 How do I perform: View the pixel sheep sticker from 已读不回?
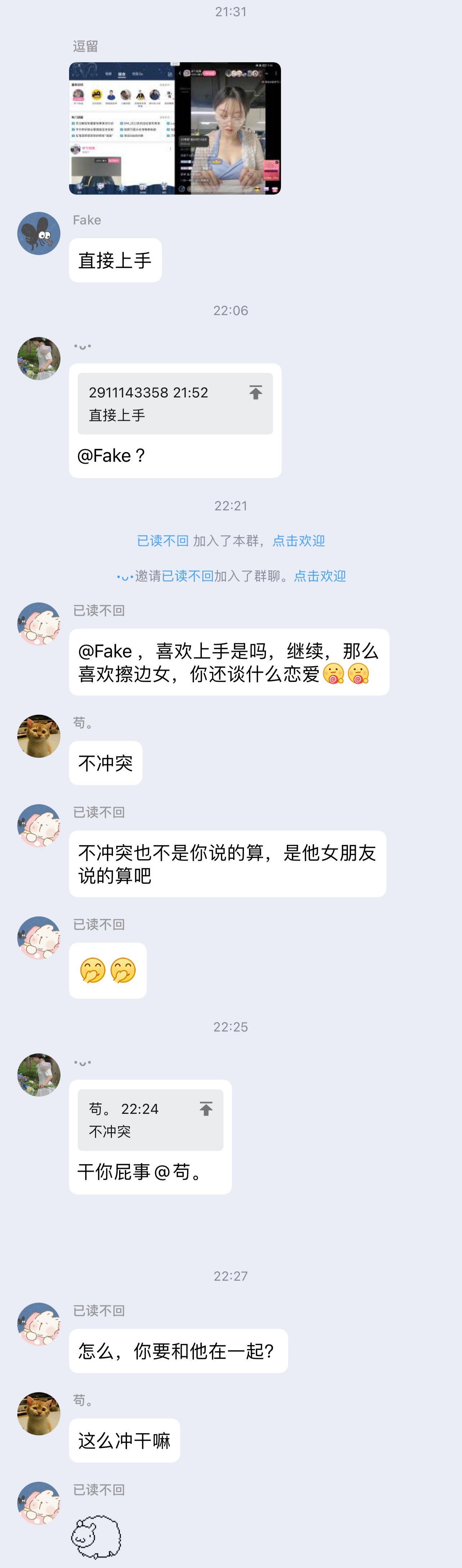(96, 1537)
